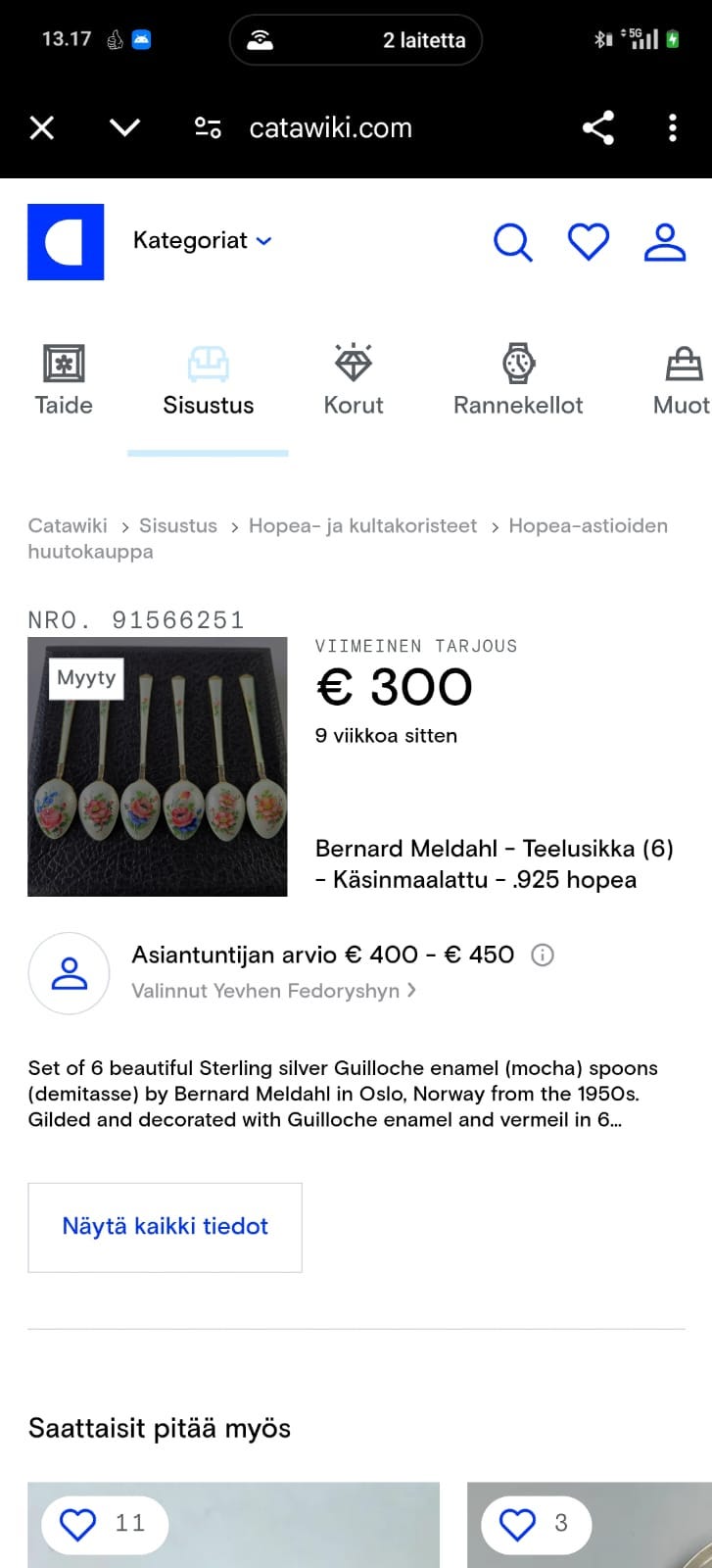712x1568 pixels.
Task: Select the Sisustus category
Action: coord(208,380)
